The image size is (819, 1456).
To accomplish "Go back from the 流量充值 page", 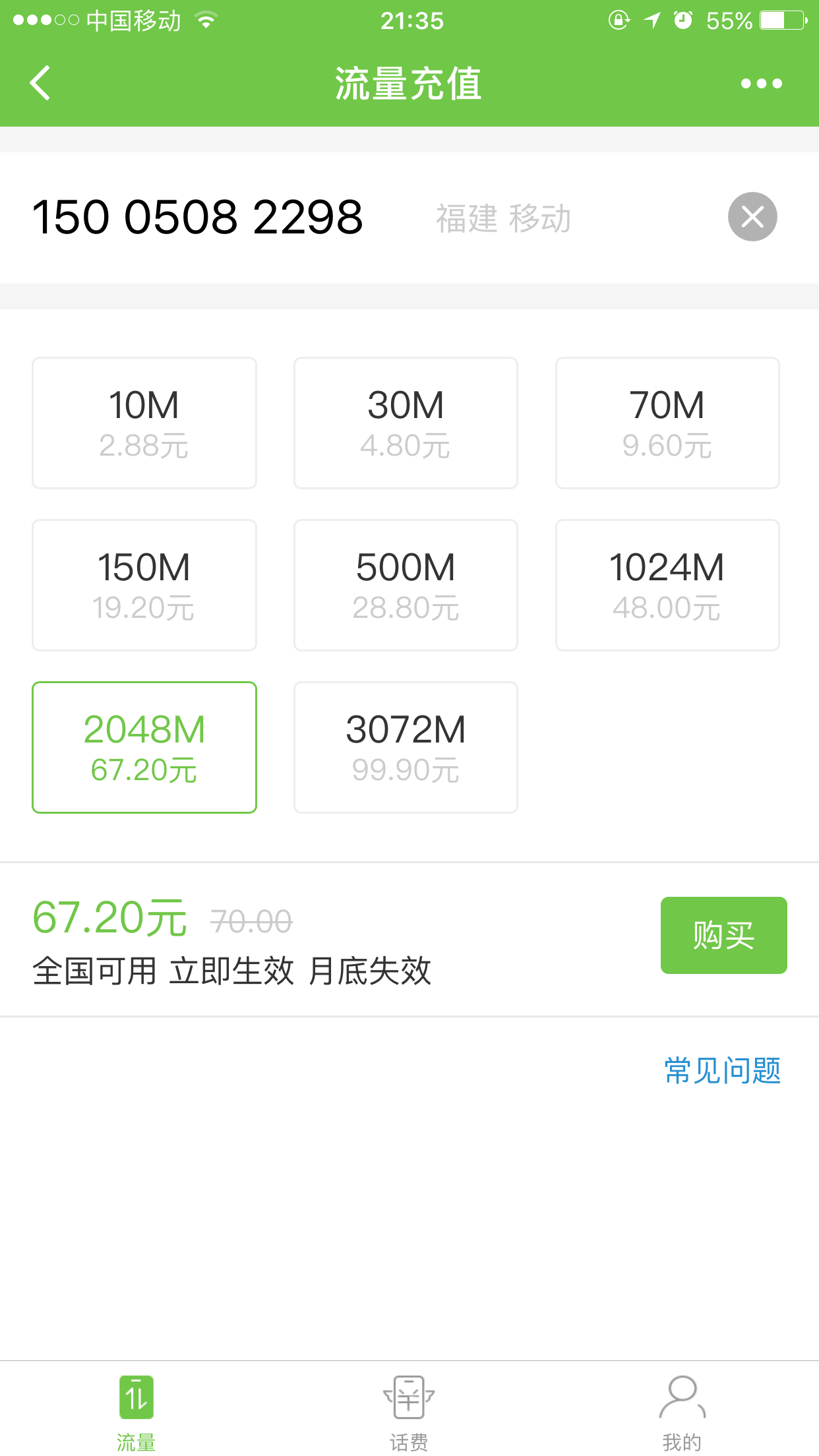I will pos(40,83).
